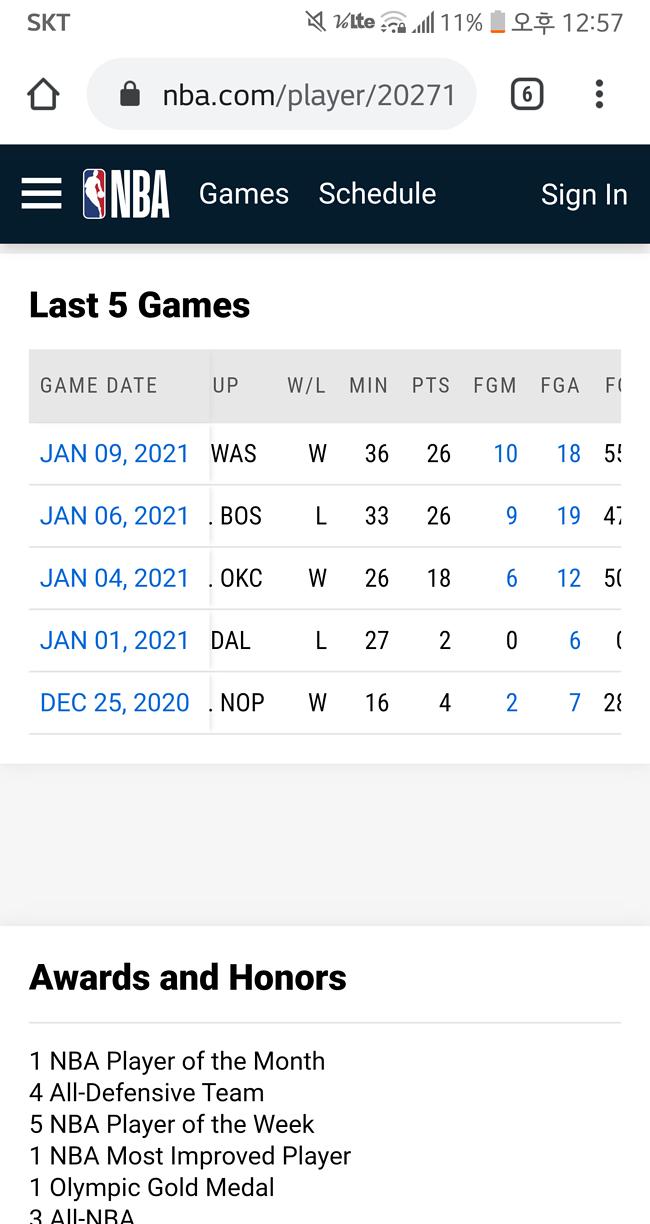Image resolution: width=650 pixels, height=1224 pixels.
Task: Open the DEC 25, 2020 game
Action: click(x=114, y=703)
